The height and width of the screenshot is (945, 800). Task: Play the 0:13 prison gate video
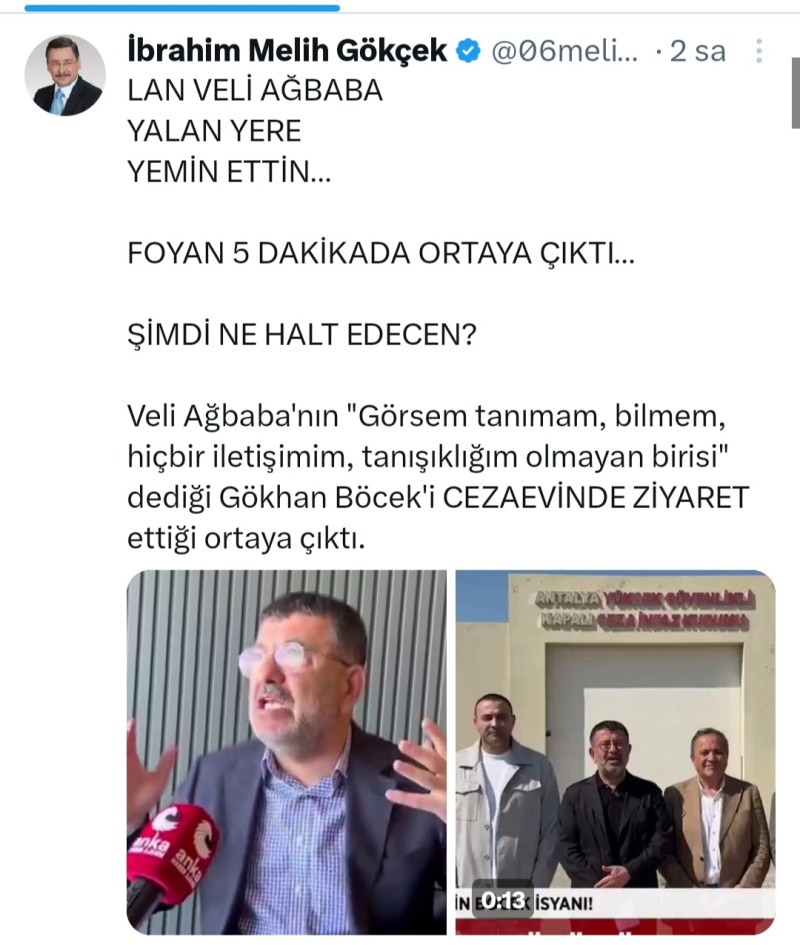(615, 752)
